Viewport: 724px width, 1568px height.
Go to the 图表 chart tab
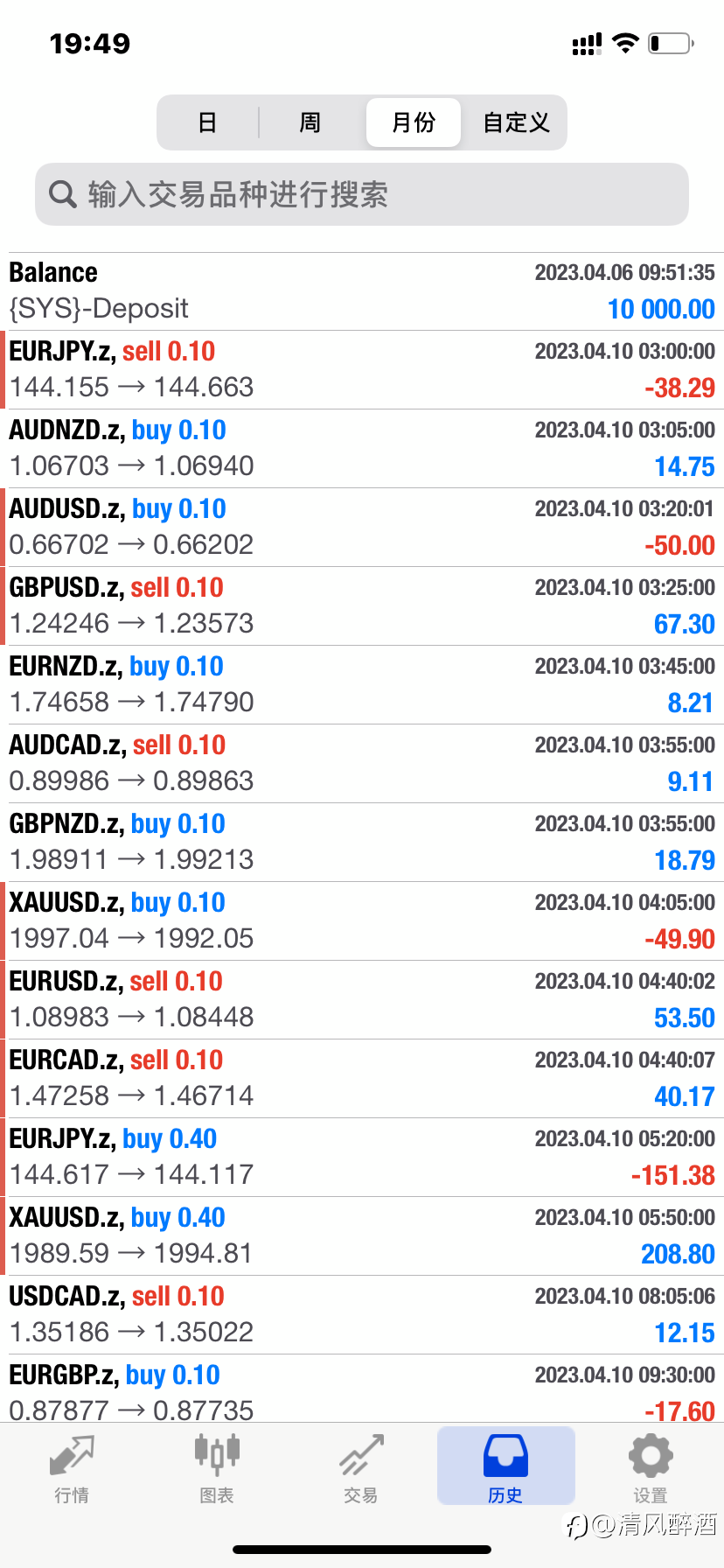(217, 1469)
